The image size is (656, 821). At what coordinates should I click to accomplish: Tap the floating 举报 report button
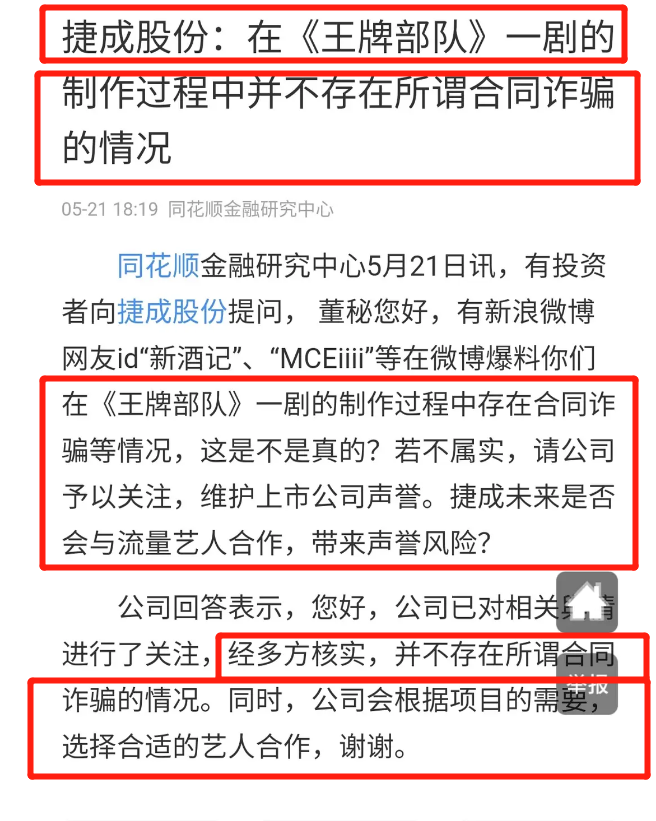tap(589, 686)
